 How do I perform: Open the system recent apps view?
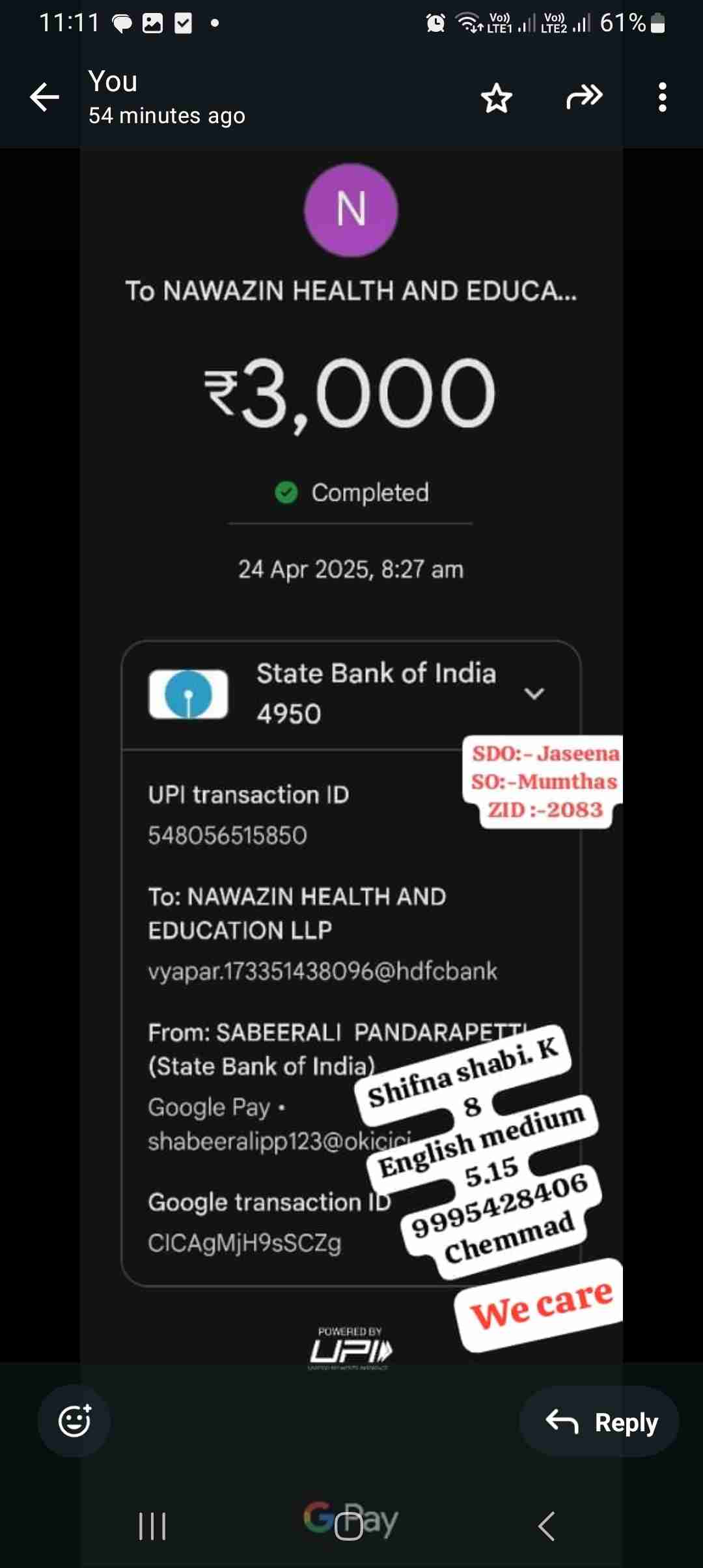pyautogui.click(x=152, y=1526)
